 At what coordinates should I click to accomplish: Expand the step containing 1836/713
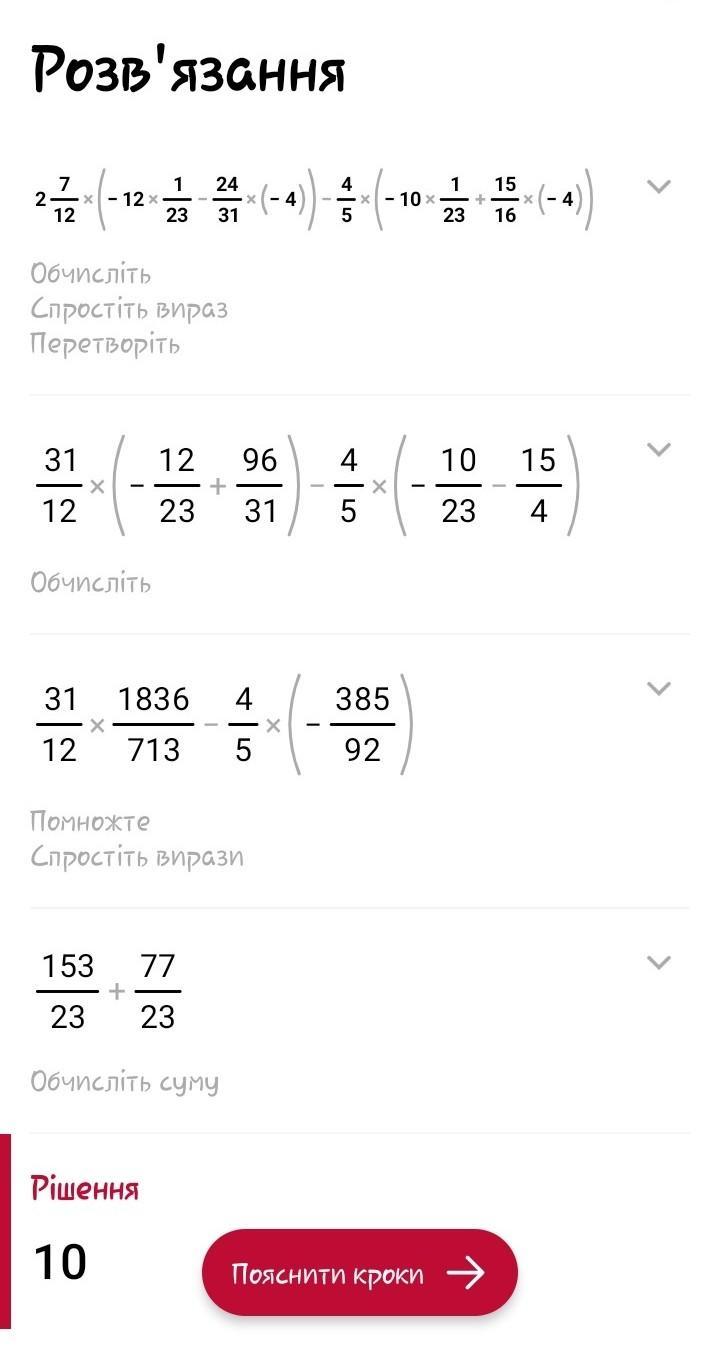tap(658, 688)
